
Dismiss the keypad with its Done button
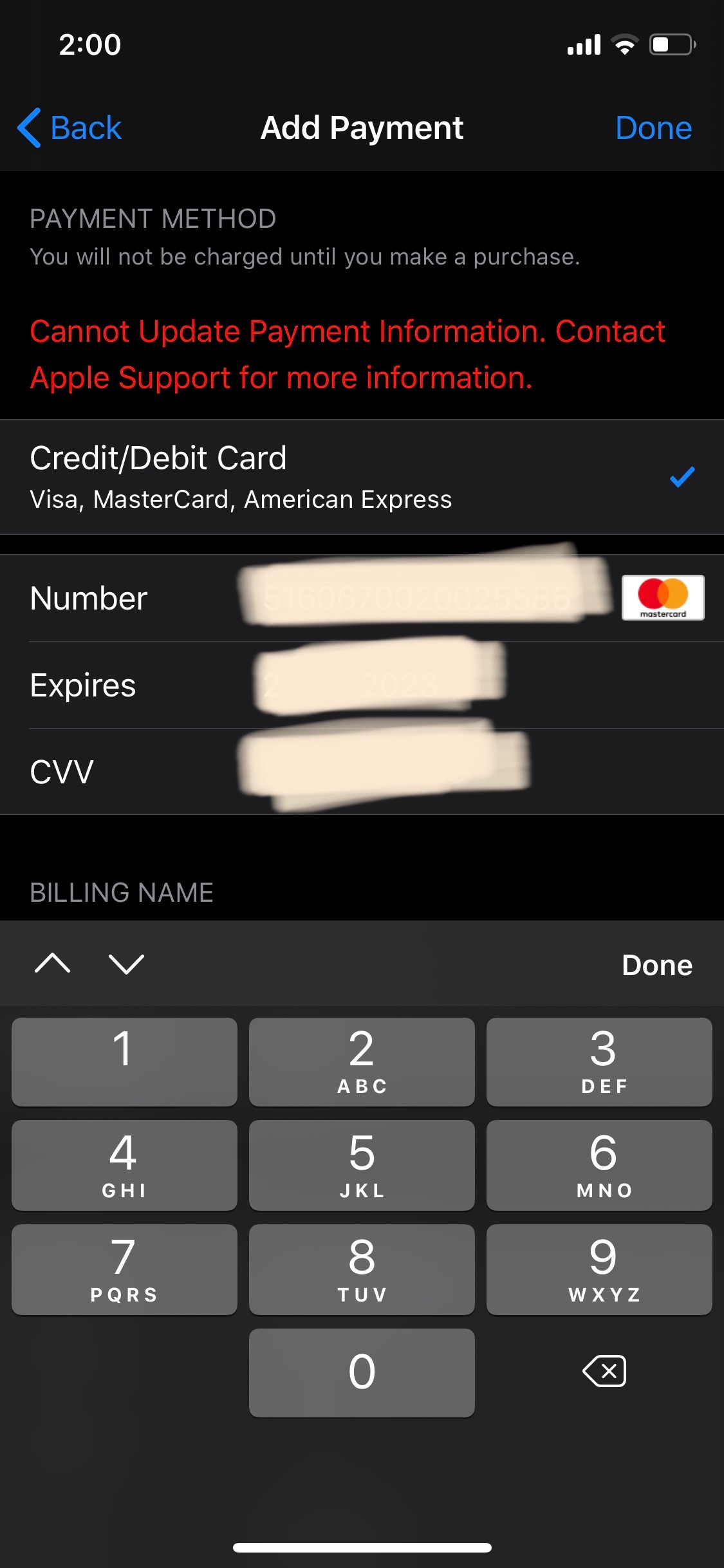click(x=656, y=965)
